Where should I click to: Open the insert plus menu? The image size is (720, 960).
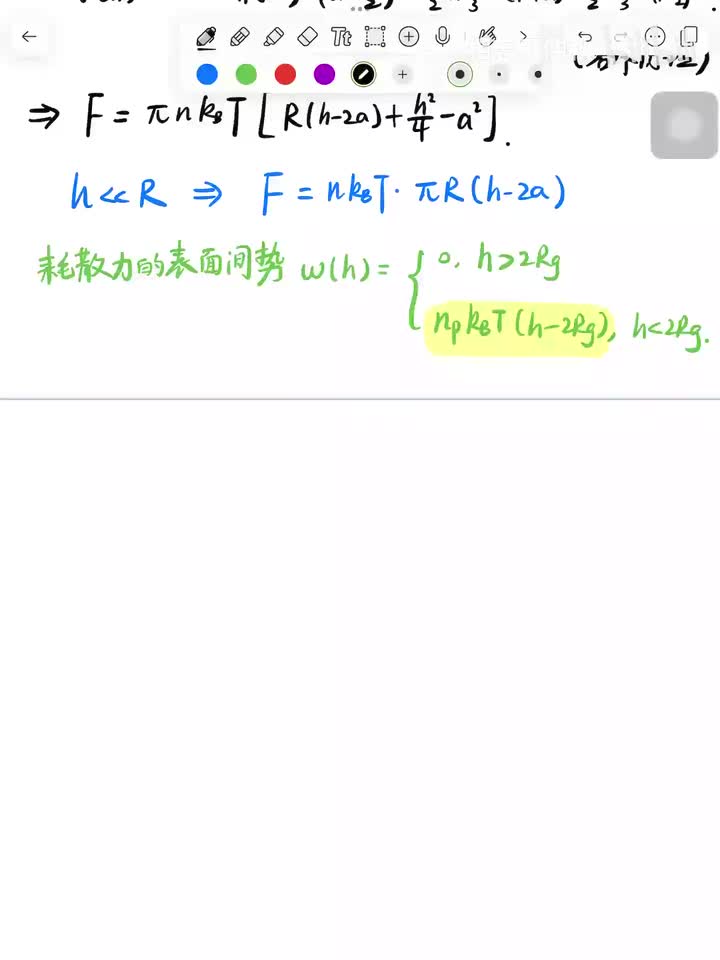point(409,37)
